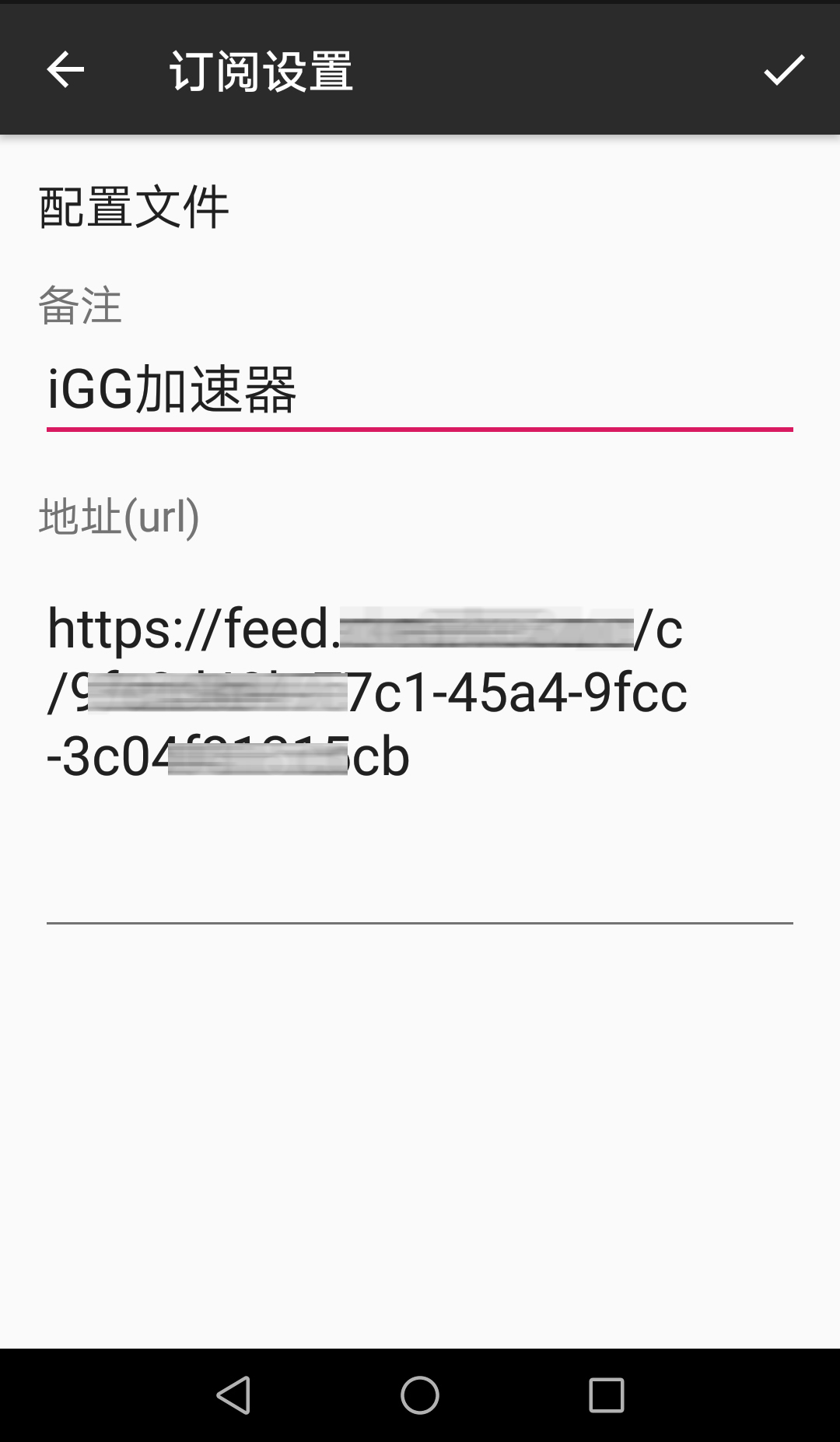
Task: Tap the system home button
Action: [x=420, y=1395]
